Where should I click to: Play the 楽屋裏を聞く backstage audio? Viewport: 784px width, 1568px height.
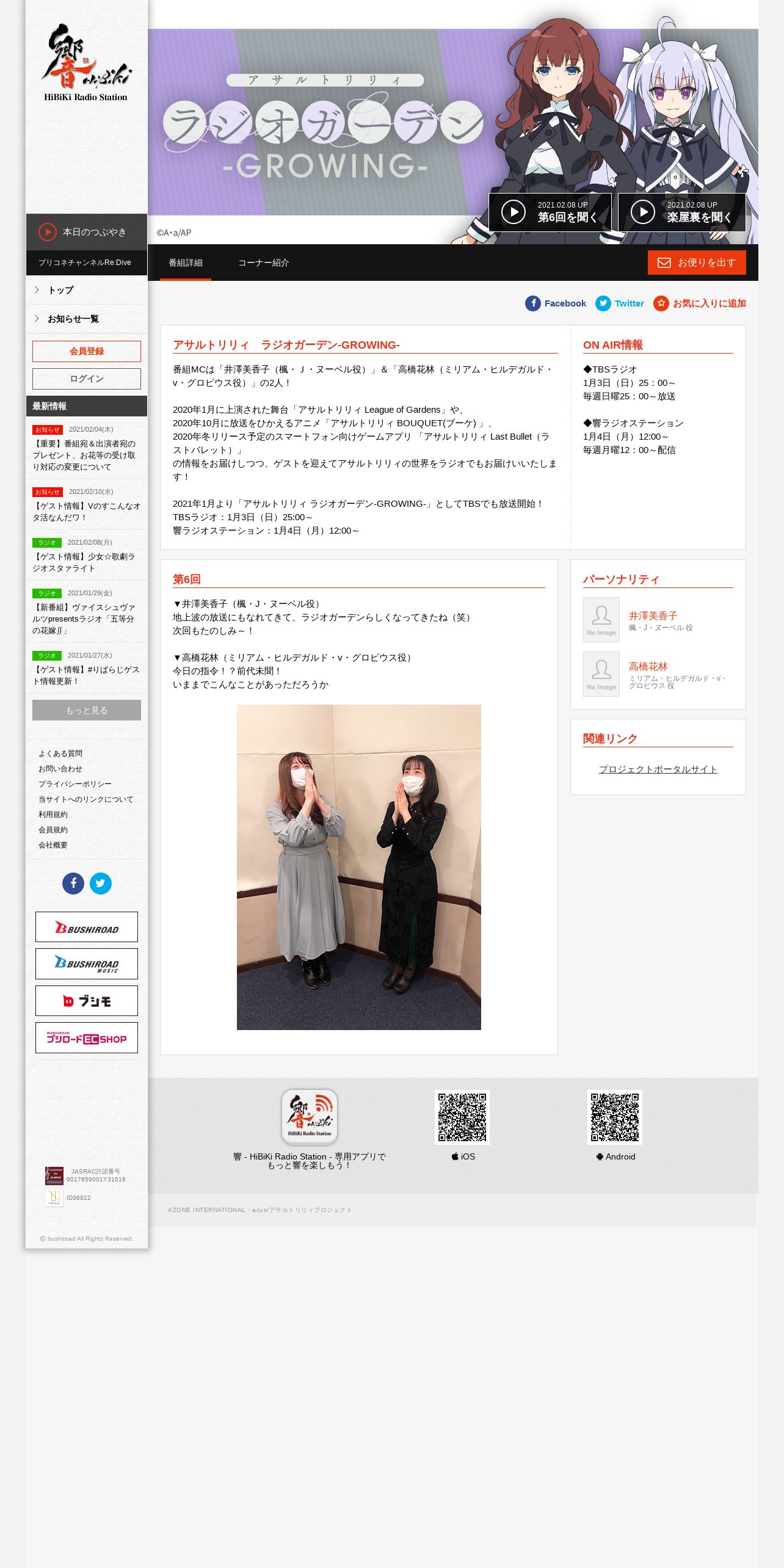pyautogui.click(x=681, y=212)
